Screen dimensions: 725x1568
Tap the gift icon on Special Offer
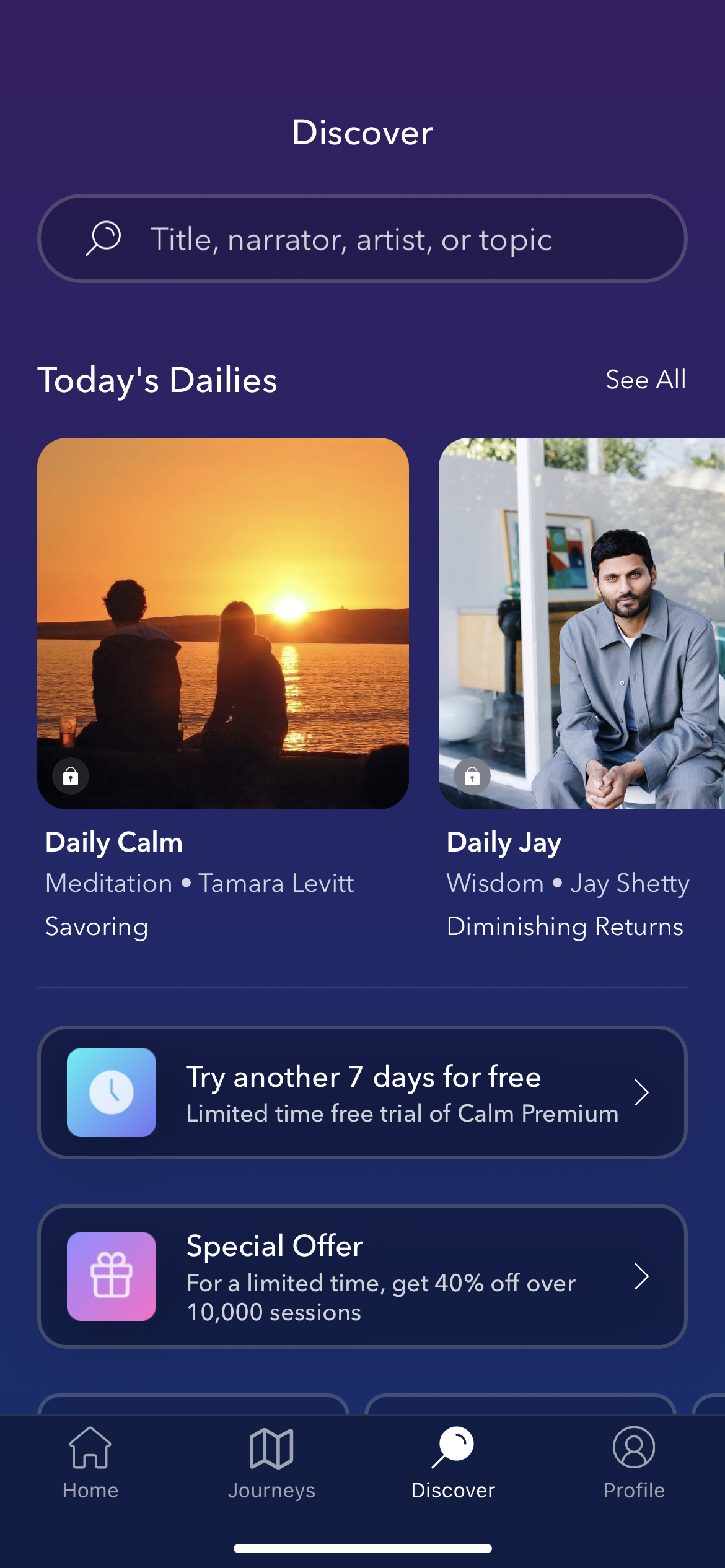pyautogui.click(x=112, y=1277)
